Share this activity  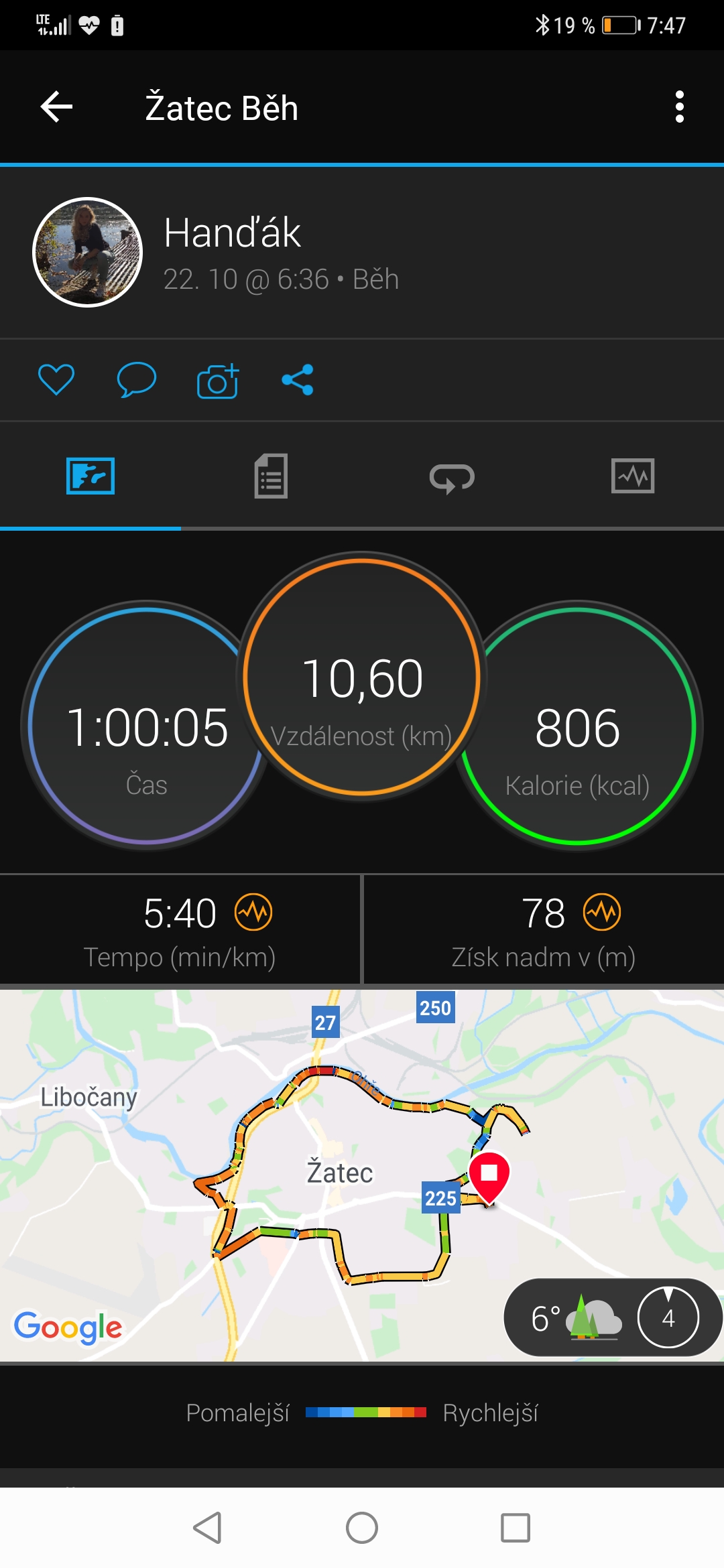click(x=298, y=380)
